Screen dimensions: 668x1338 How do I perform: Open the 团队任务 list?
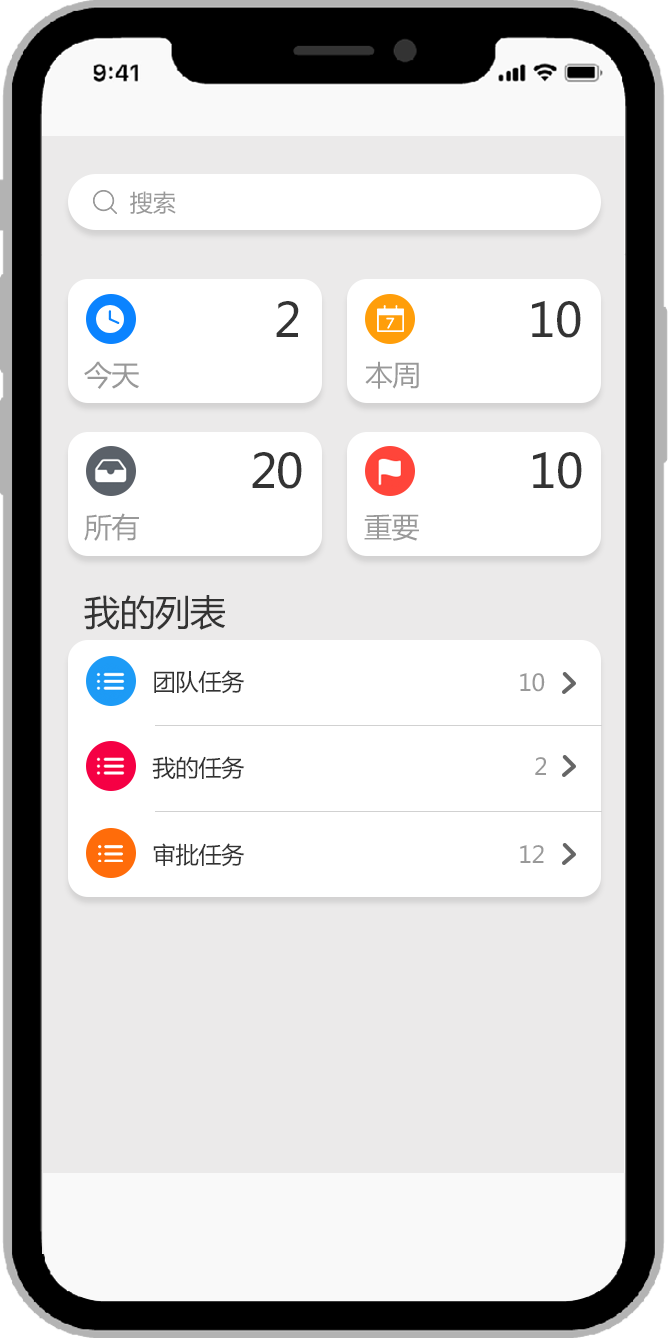[334, 683]
